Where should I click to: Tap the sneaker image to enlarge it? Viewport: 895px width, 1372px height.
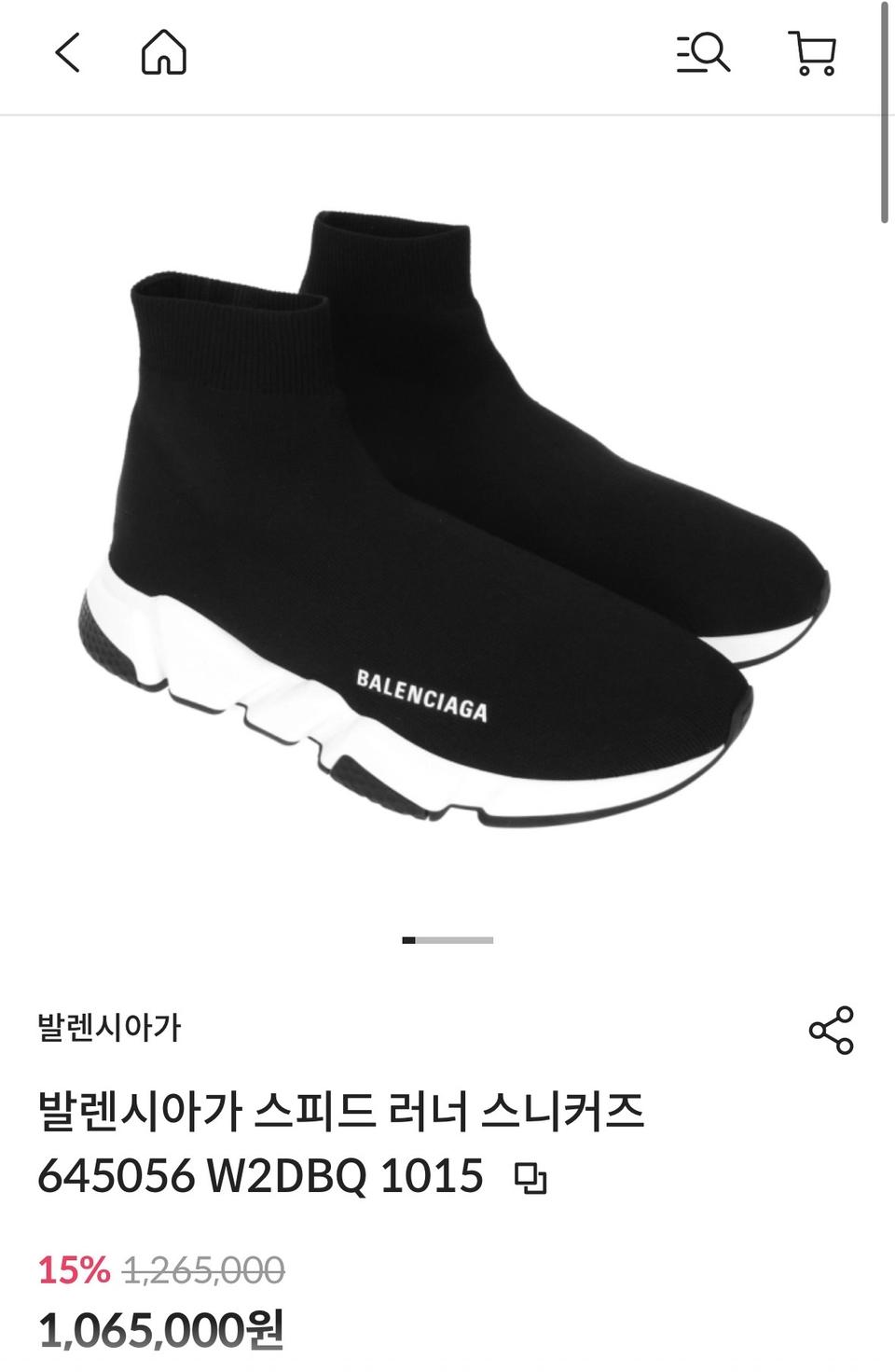(447, 513)
